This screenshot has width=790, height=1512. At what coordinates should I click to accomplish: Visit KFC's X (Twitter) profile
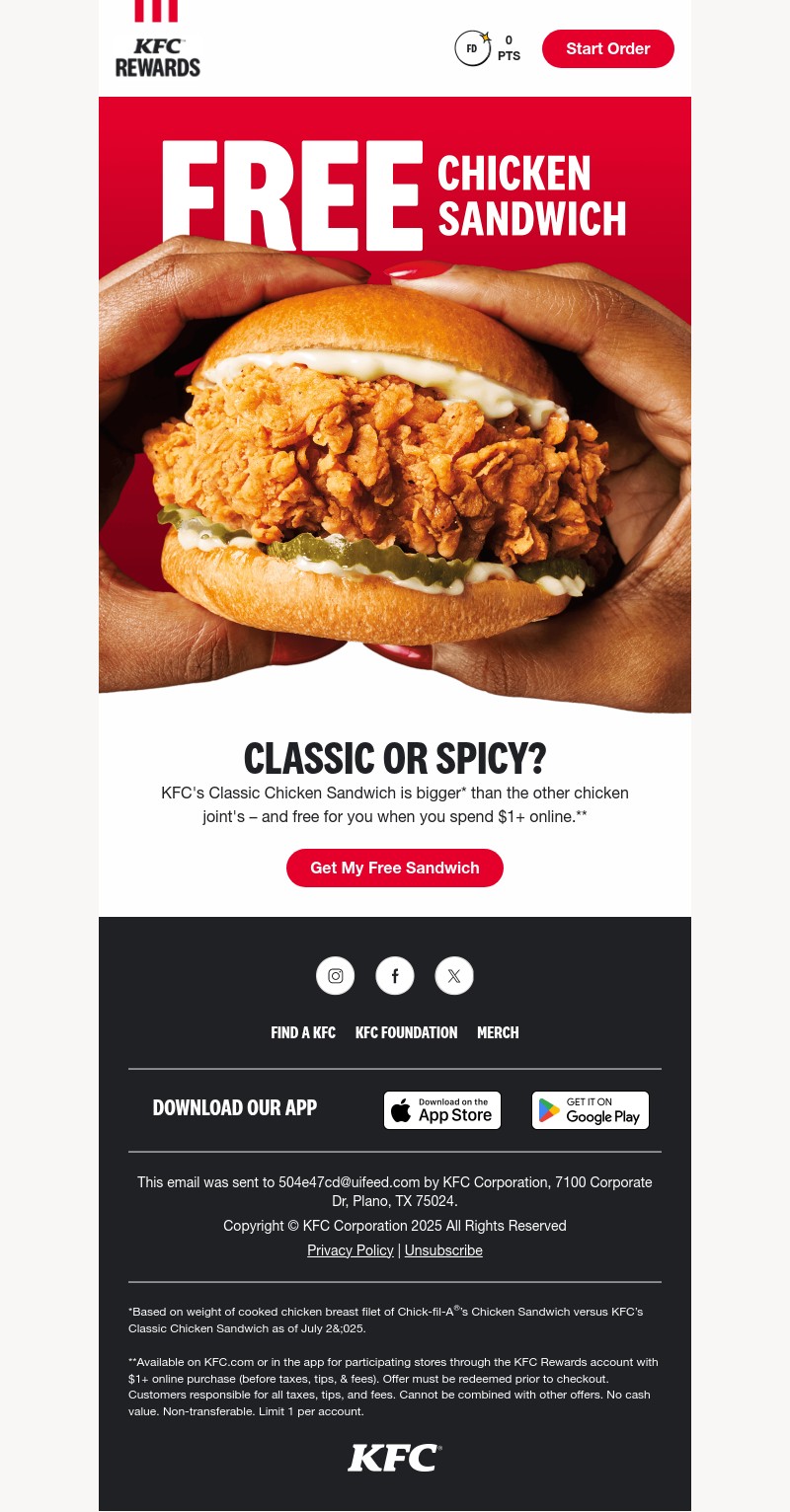(454, 975)
